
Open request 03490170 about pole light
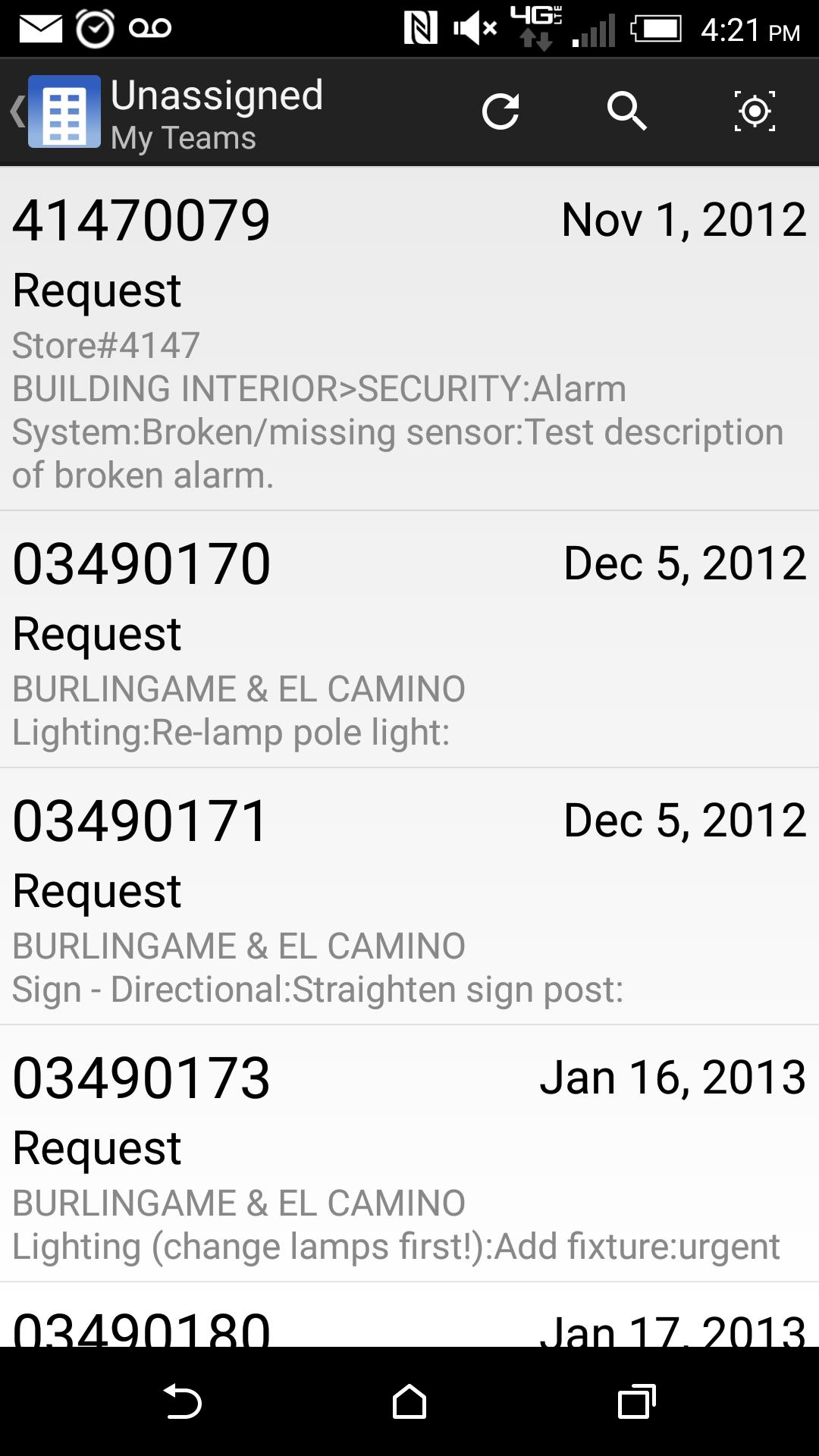409,639
